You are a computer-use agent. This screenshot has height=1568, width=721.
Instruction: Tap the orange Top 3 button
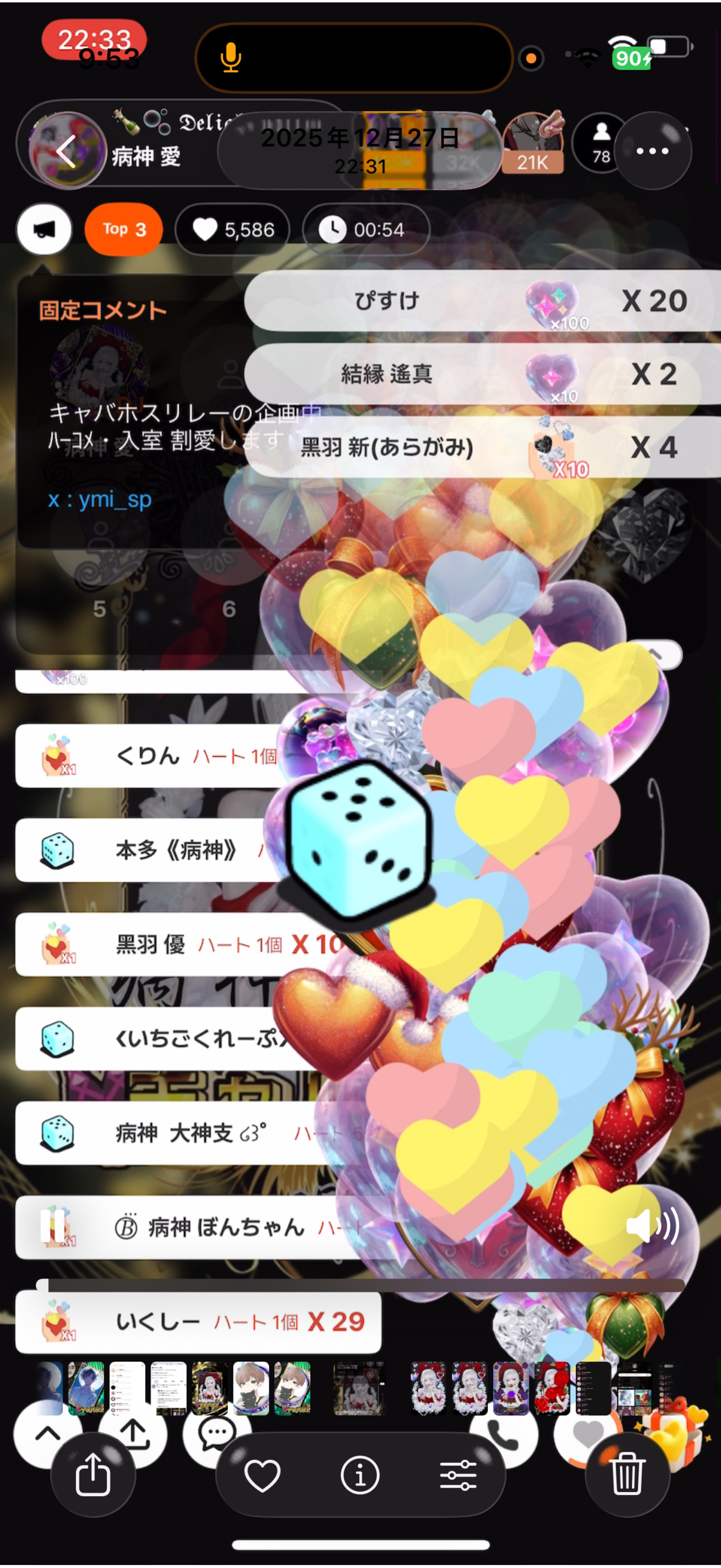[x=123, y=229]
